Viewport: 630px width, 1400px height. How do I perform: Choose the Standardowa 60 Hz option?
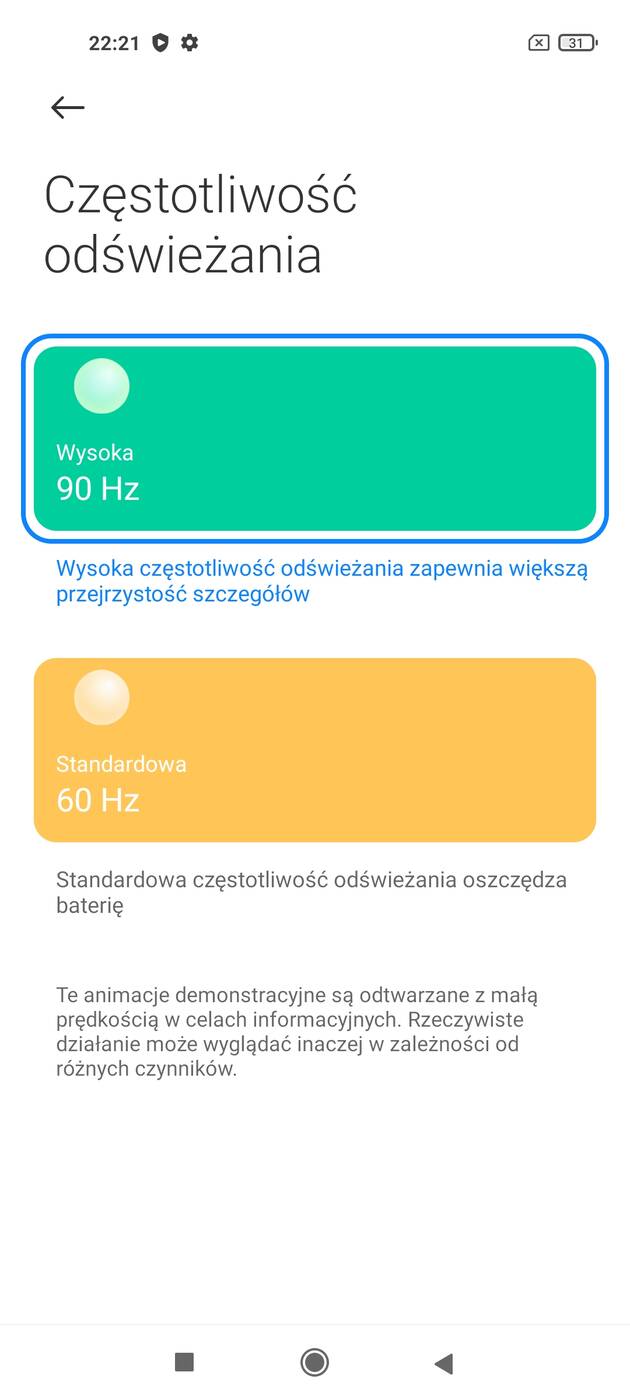315,750
